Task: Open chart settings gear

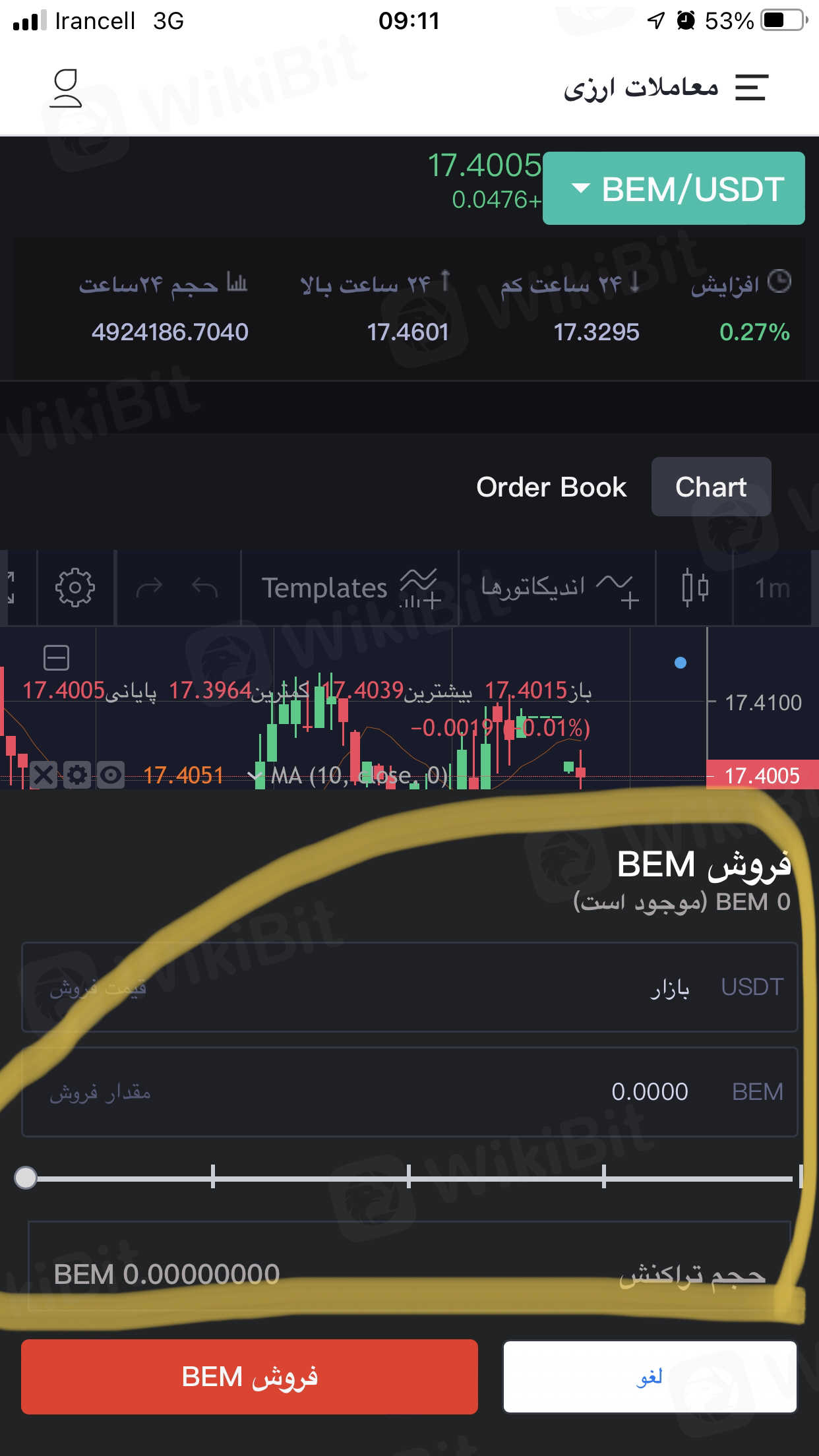Action: 75,587
